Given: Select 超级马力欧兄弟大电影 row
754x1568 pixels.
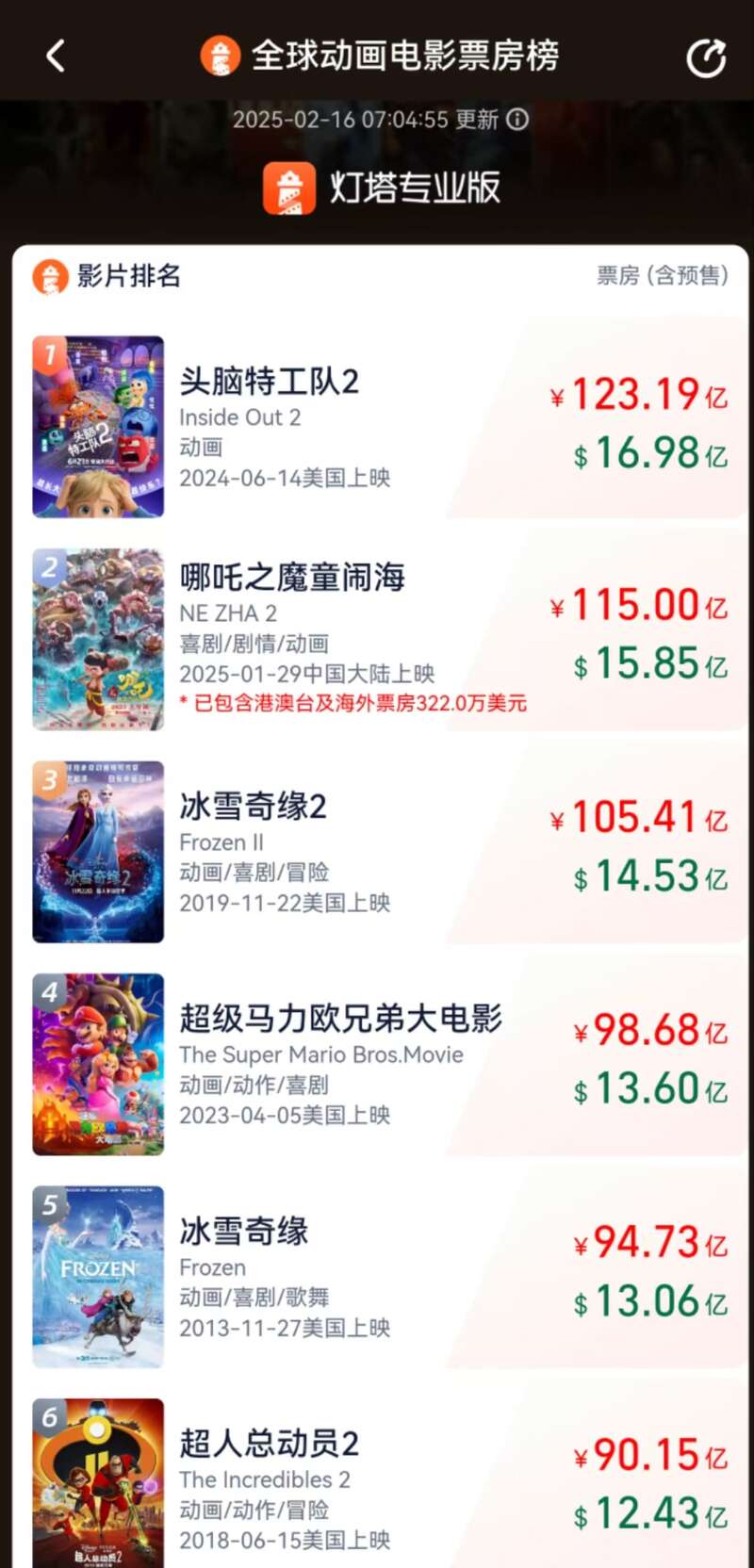Looking at the screenshot, I should click(377, 1064).
